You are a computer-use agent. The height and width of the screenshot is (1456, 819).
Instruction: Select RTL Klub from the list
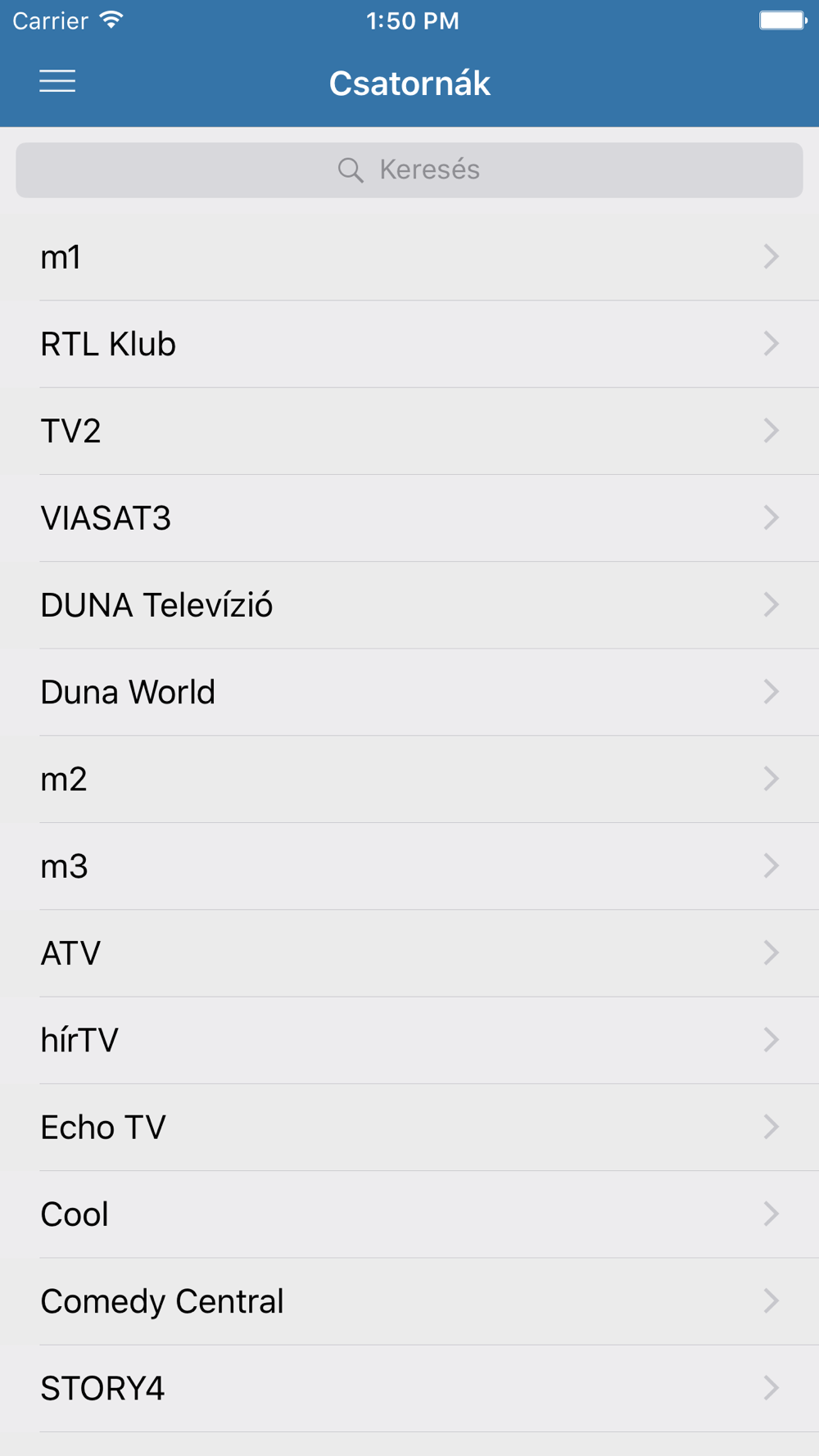409,344
